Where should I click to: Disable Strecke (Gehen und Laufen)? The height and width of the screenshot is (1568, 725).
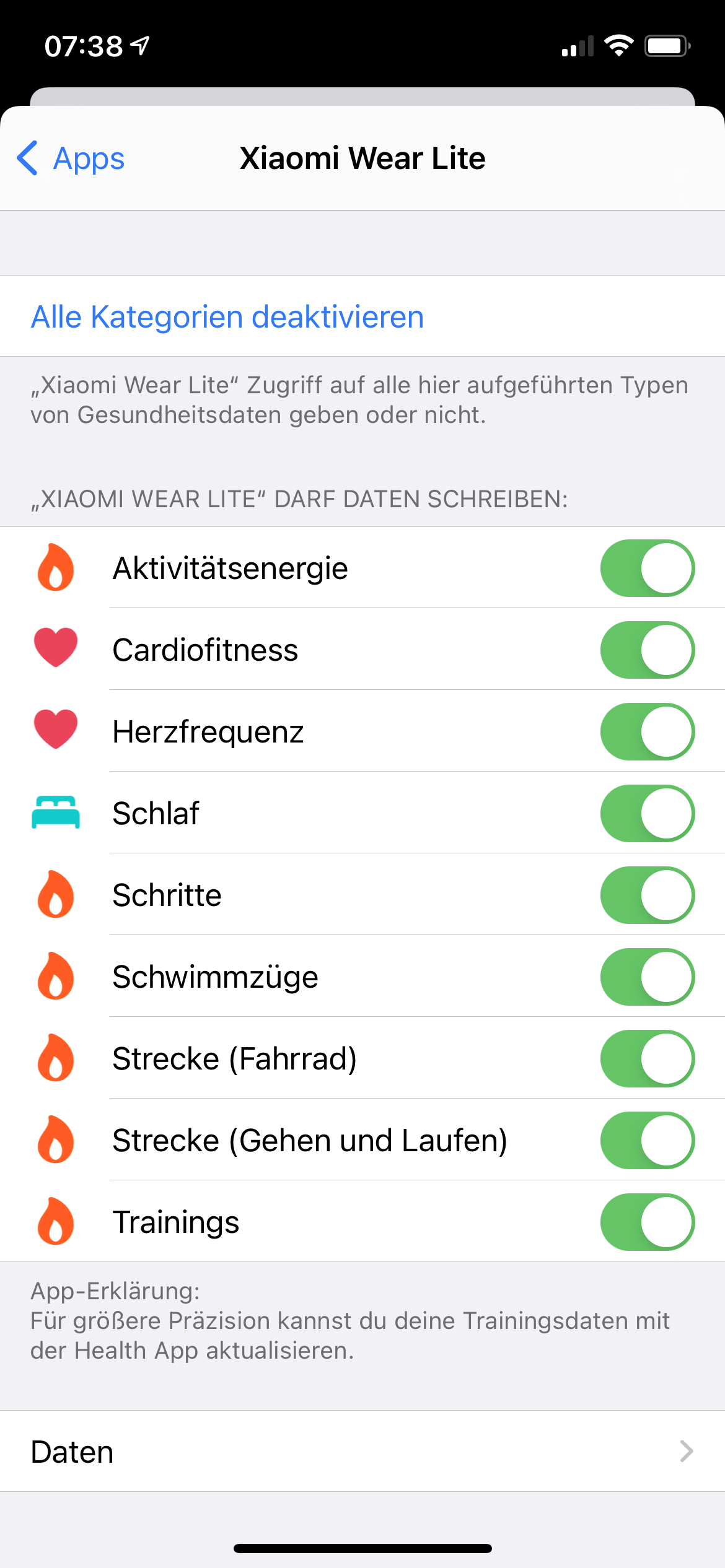647,1140
